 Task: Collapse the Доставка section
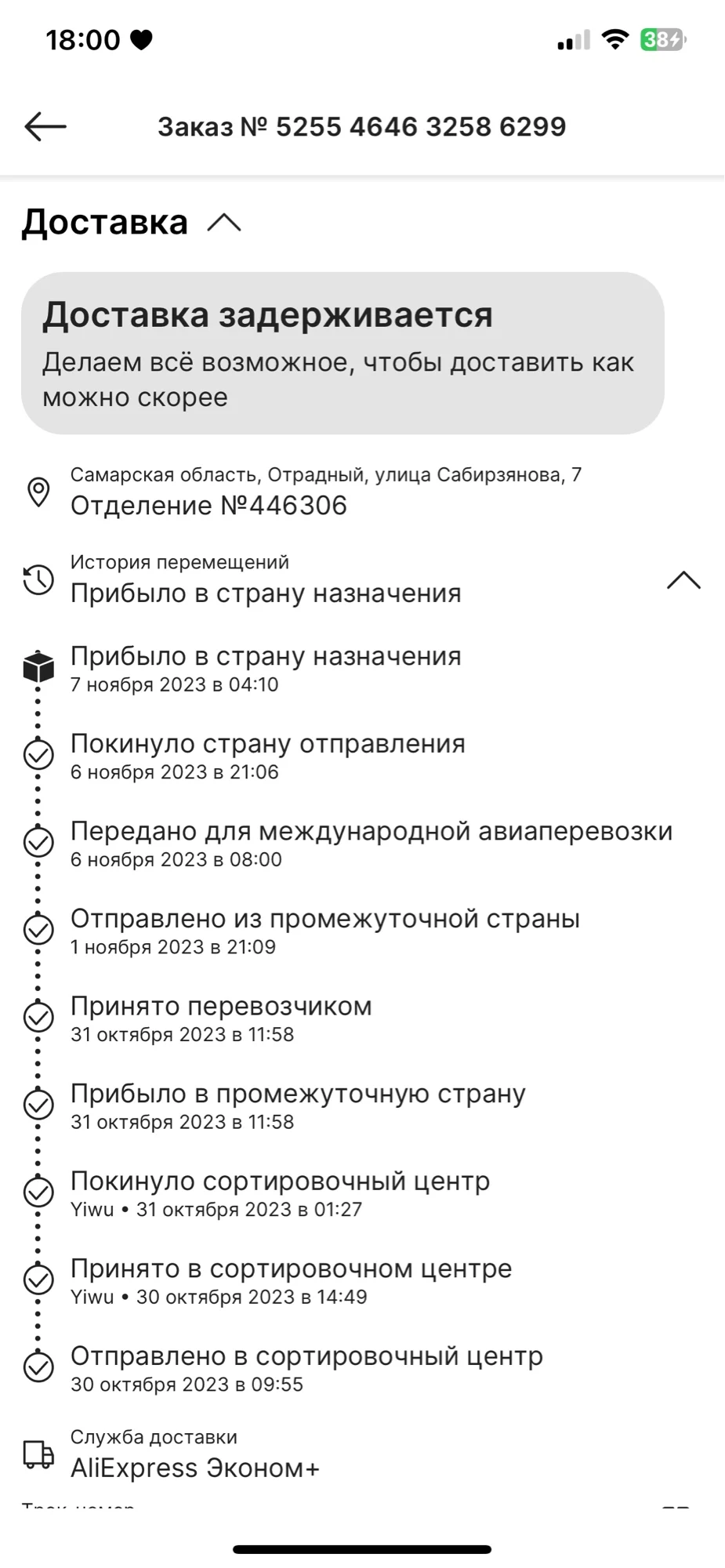[224, 223]
